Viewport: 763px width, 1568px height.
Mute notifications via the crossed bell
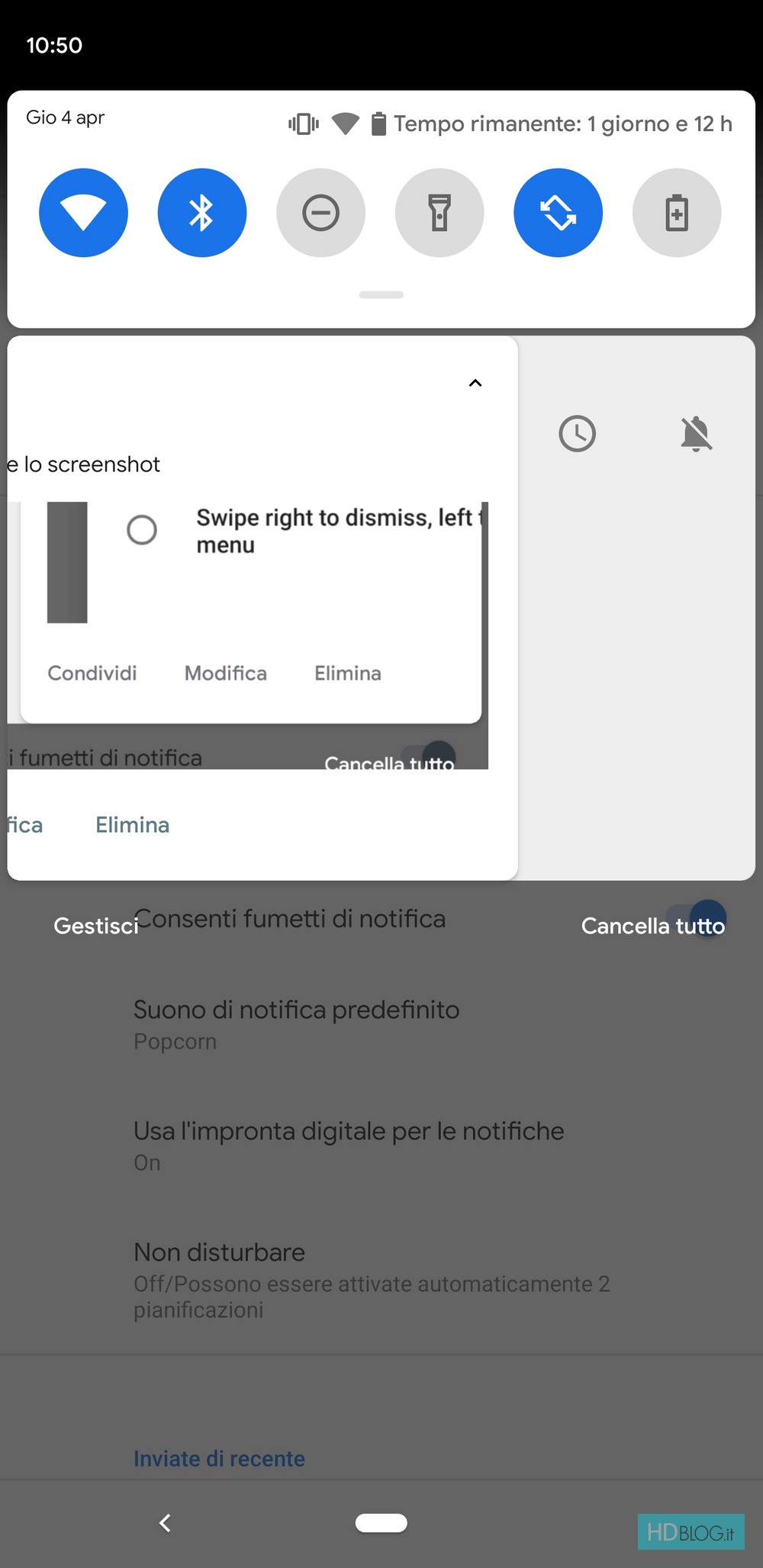pos(696,434)
